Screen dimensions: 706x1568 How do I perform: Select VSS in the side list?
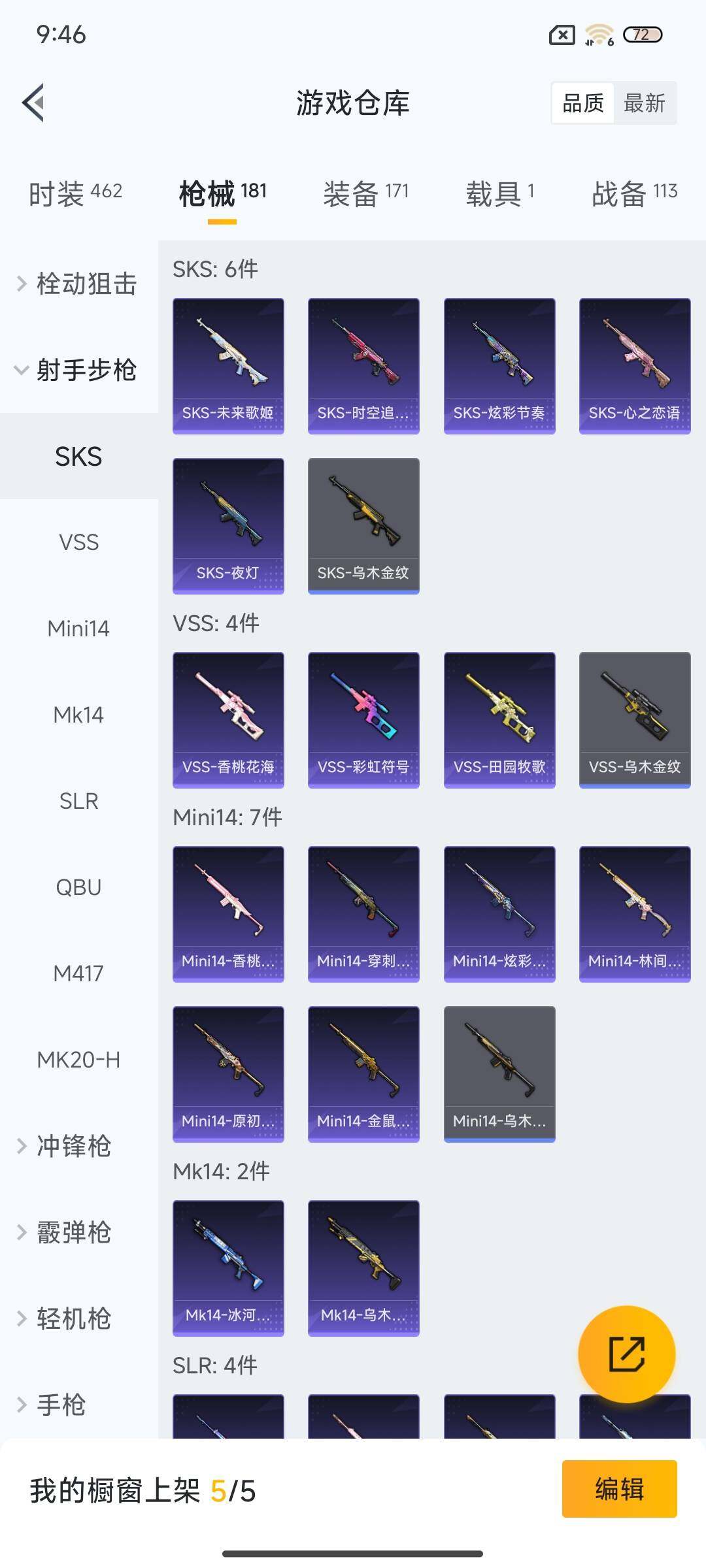pos(78,542)
